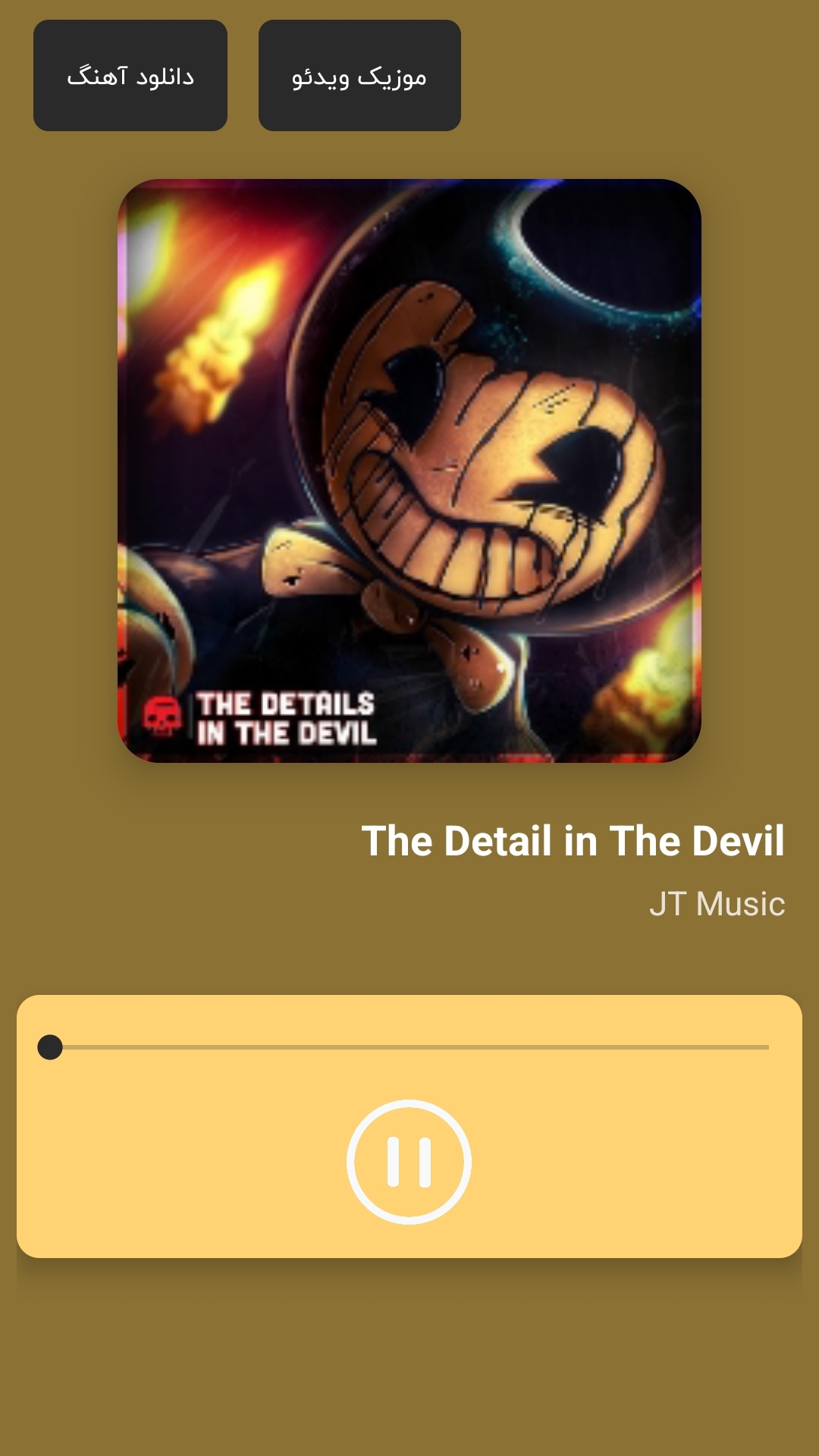The width and height of the screenshot is (819, 1456).
Task: Tap the playback progress slider
Action: (409, 1047)
